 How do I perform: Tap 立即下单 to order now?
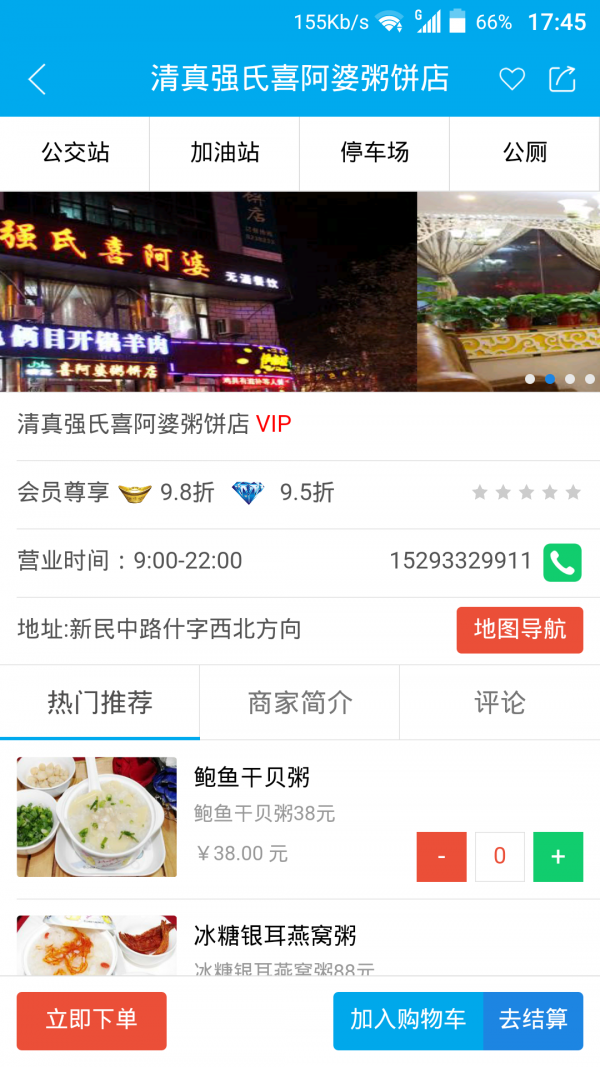click(92, 1020)
